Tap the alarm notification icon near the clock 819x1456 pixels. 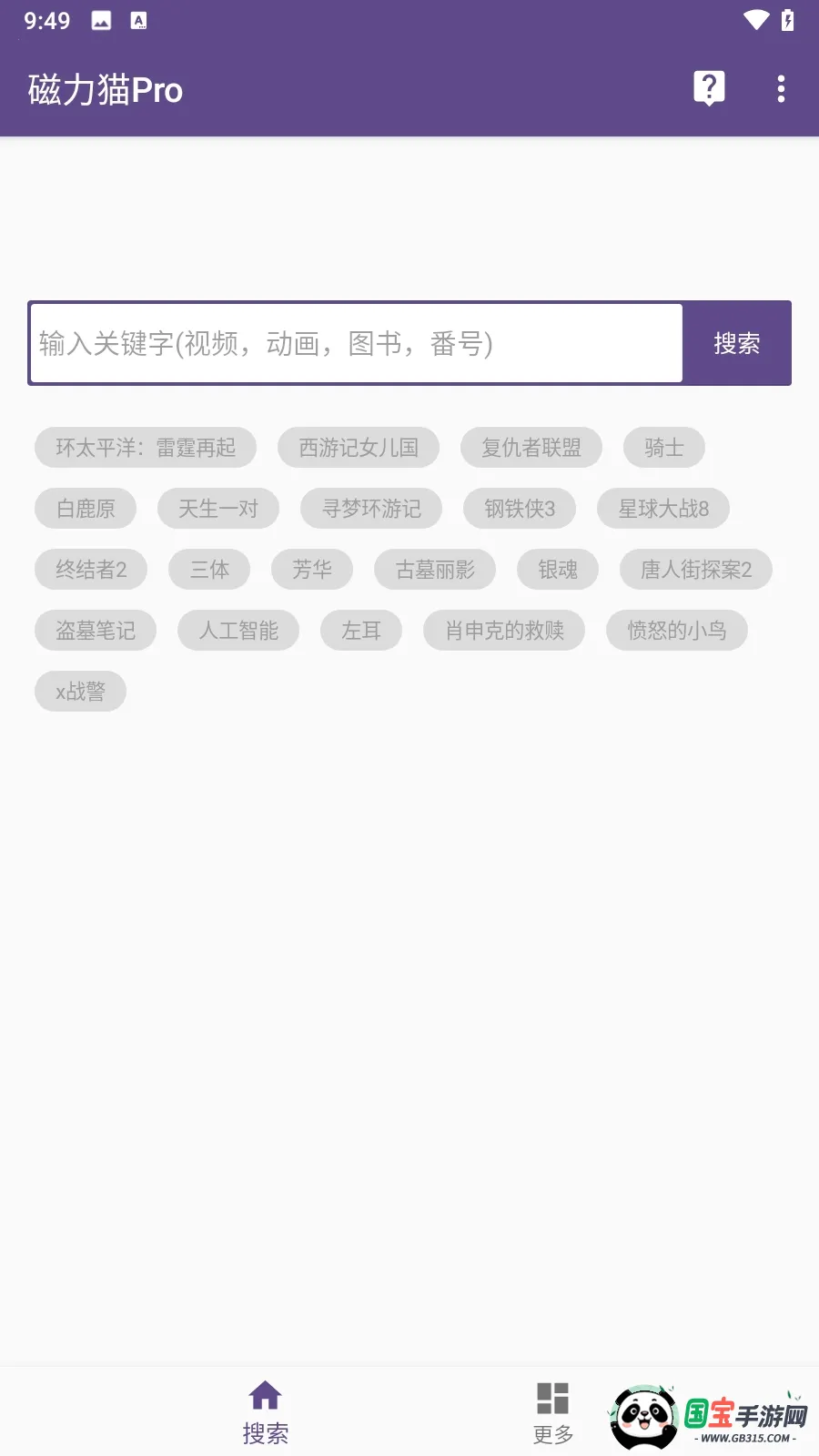138,20
